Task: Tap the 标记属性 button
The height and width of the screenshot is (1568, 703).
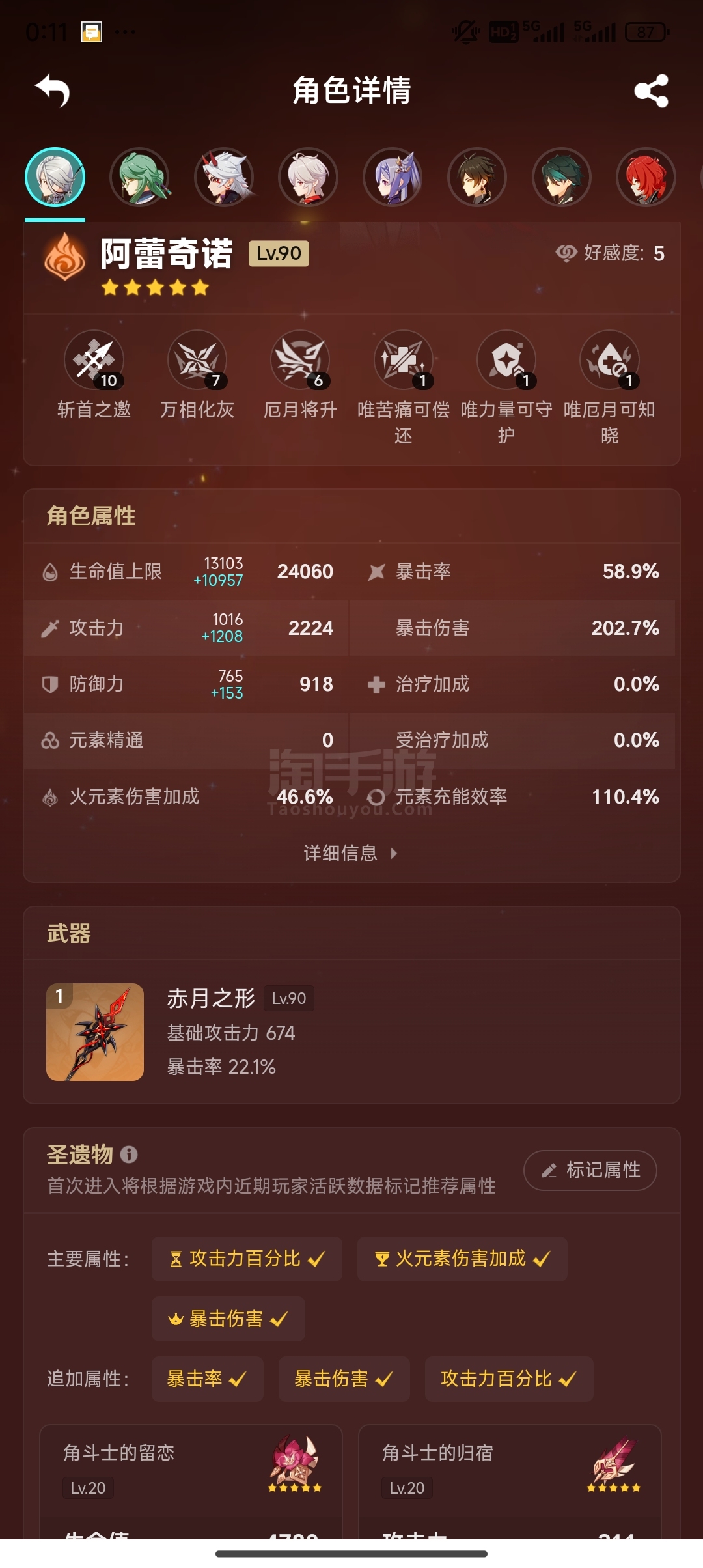Action: click(x=590, y=1170)
